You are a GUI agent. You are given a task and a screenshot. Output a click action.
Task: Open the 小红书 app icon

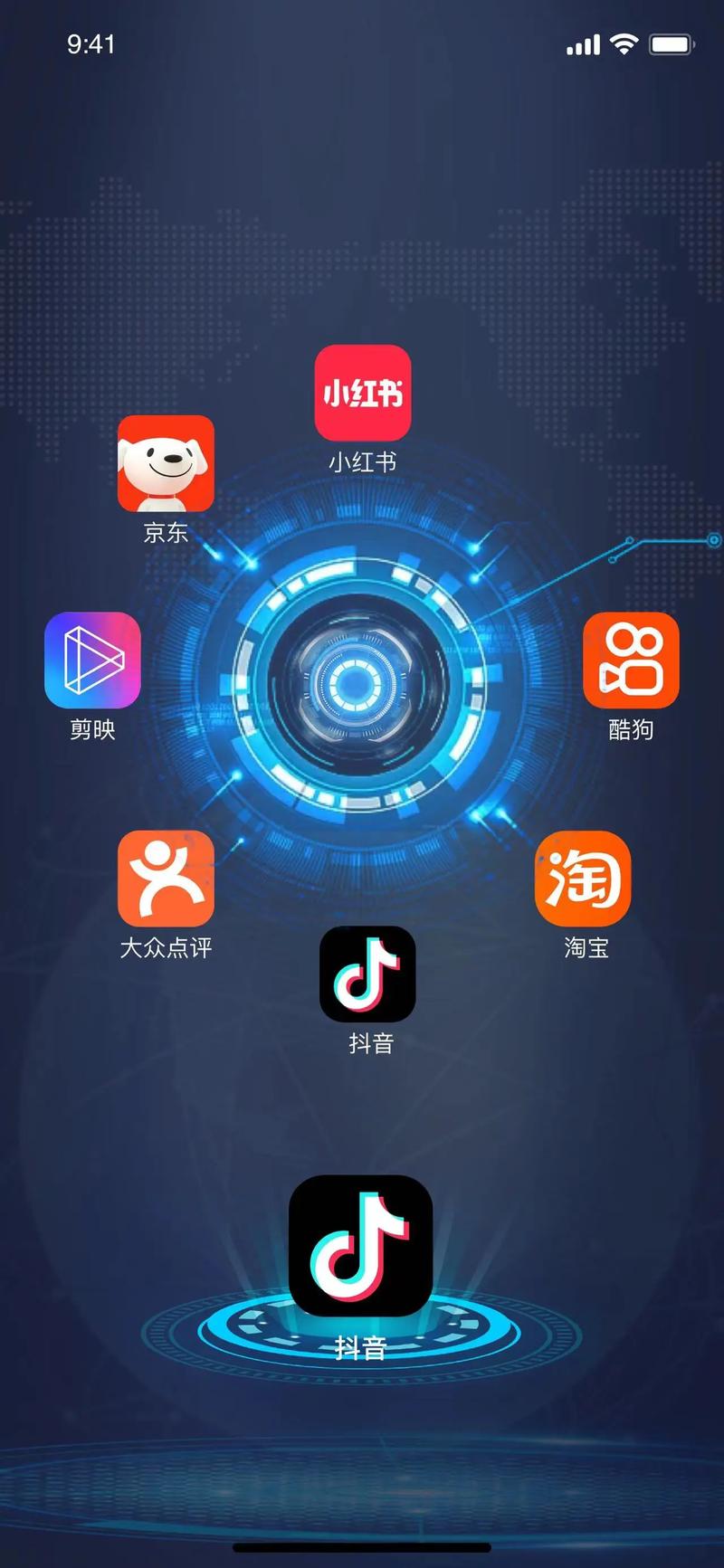(x=363, y=393)
